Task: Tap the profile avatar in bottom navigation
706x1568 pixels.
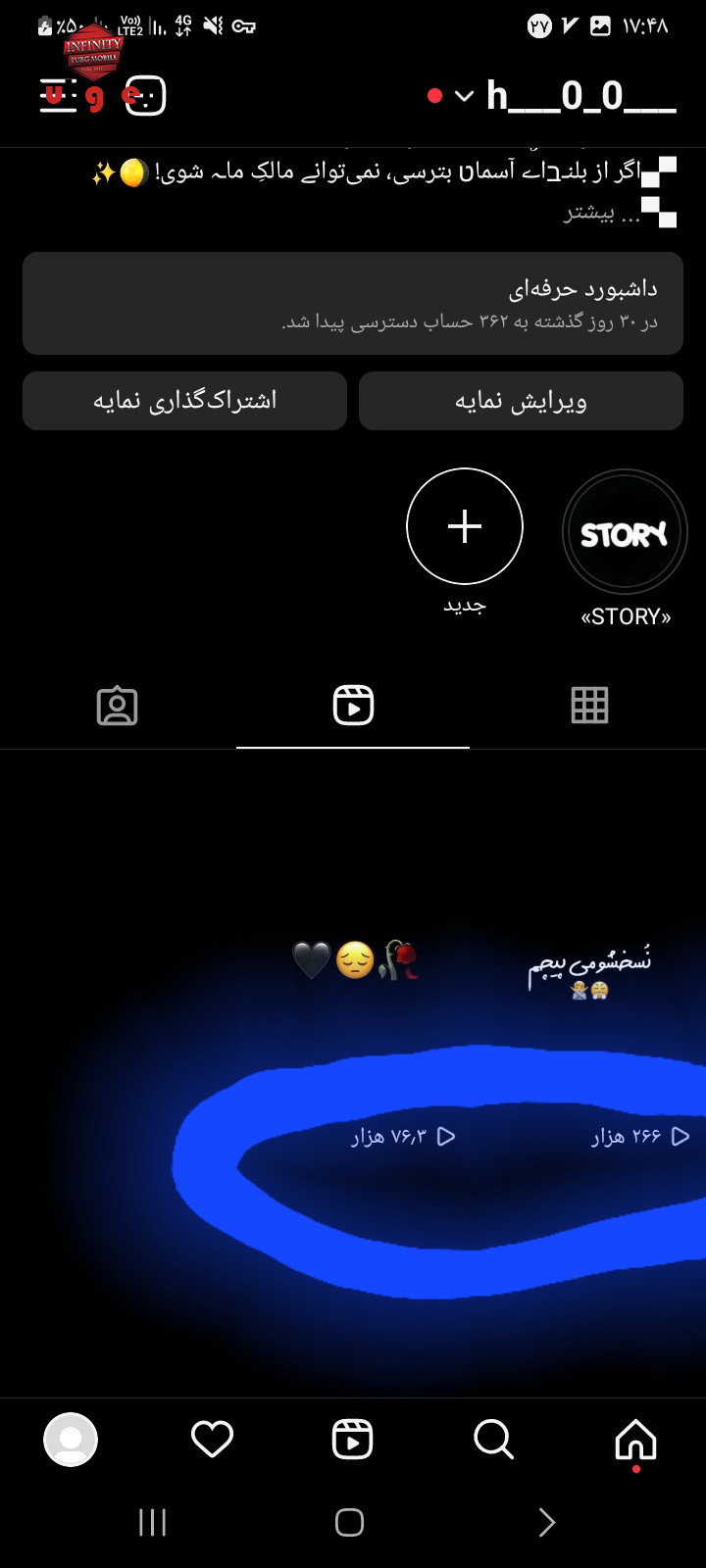Action: [71, 1440]
